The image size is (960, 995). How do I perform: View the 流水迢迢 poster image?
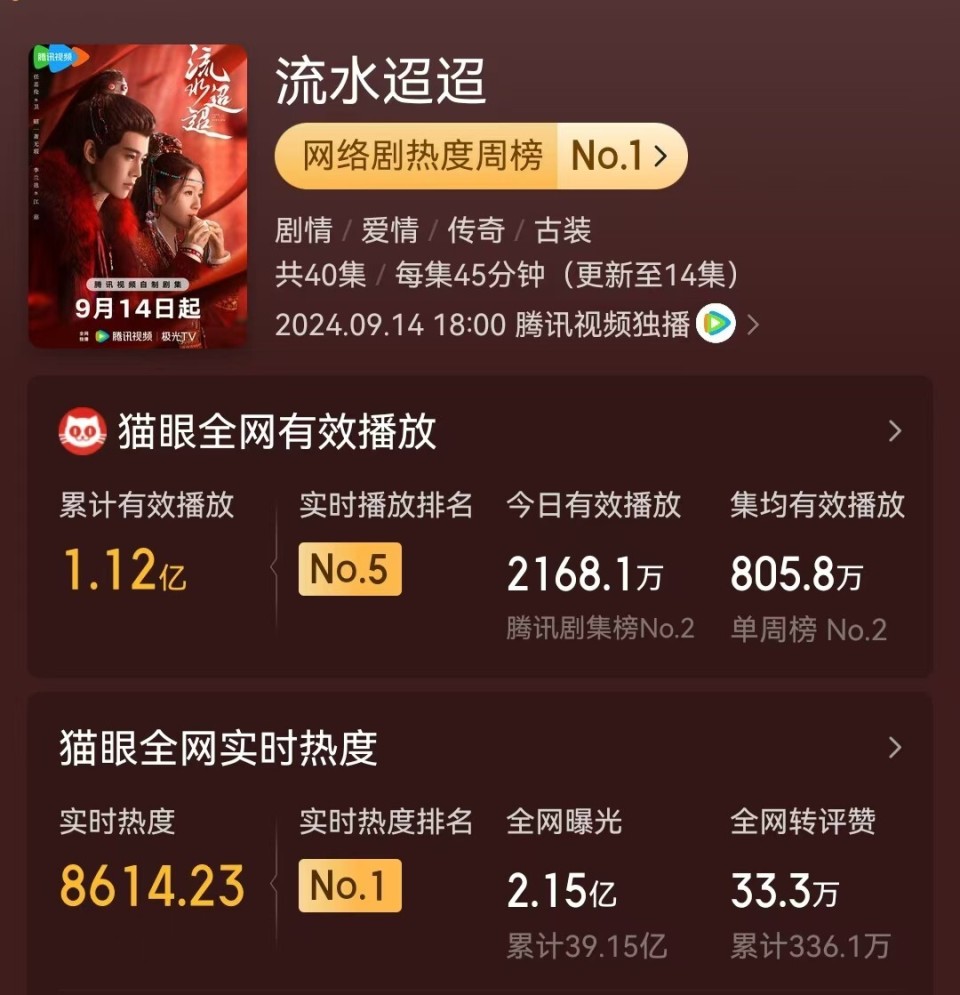pyautogui.click(x=138, y=196)
